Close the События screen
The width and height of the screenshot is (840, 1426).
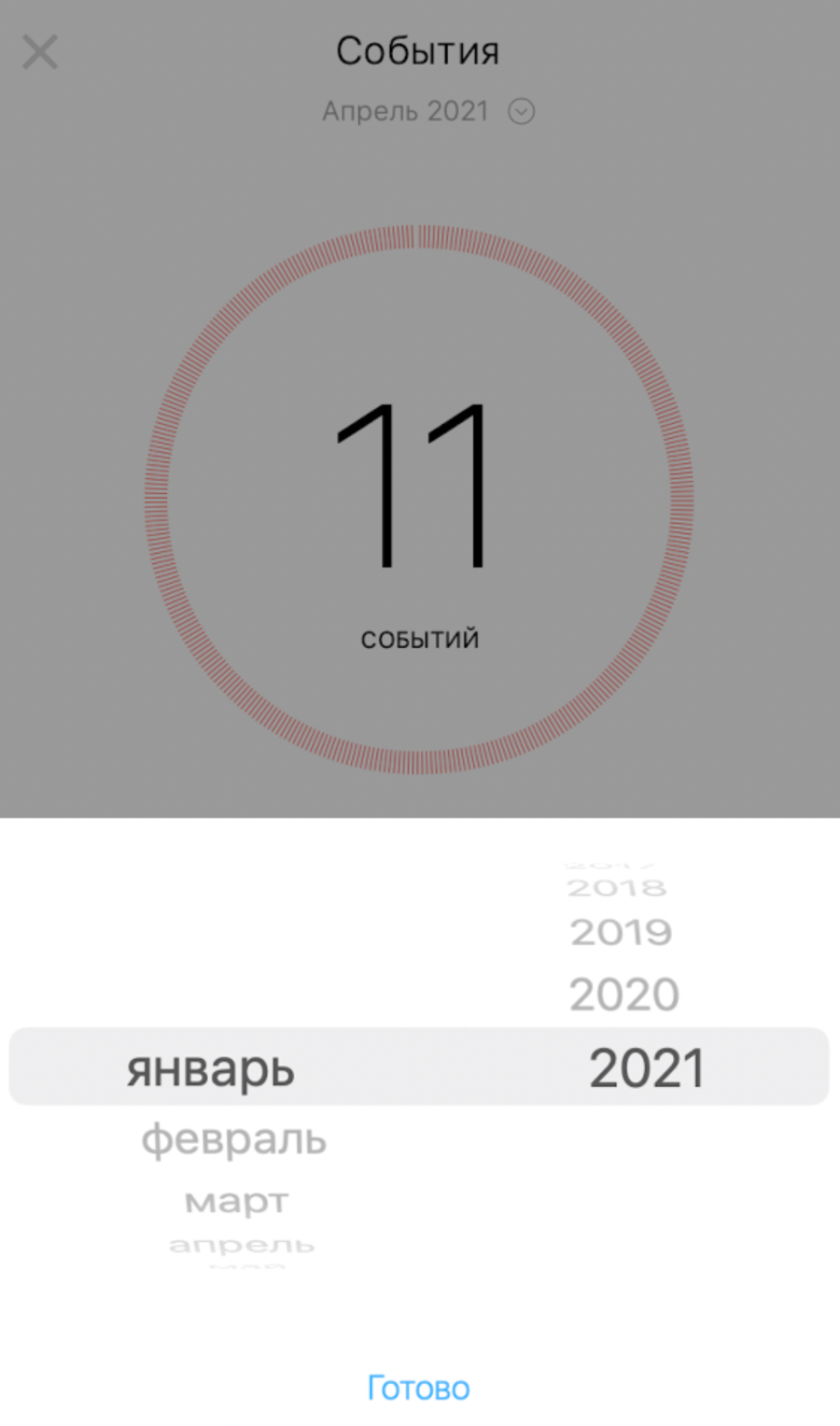click(40, 52)
